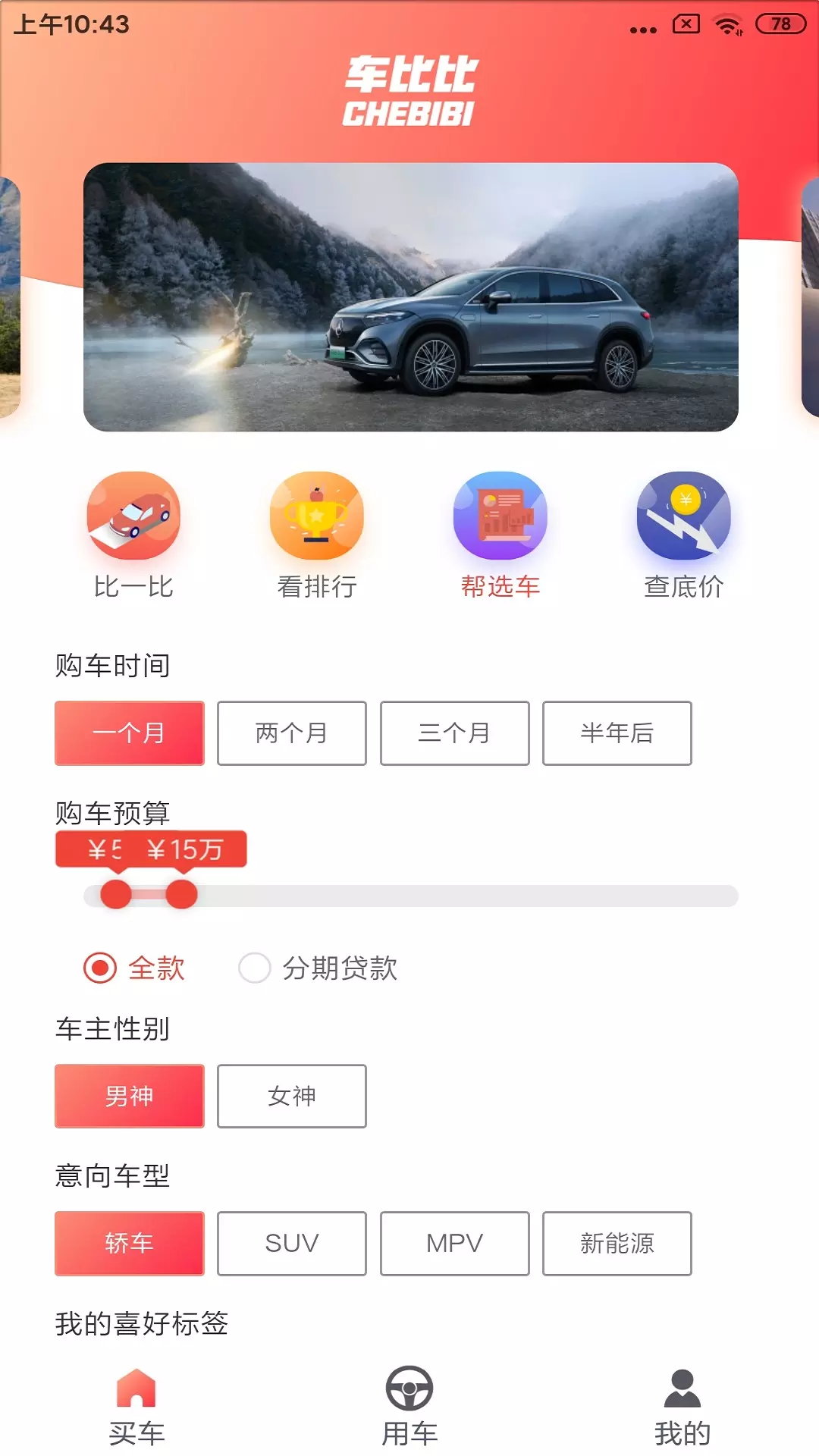Select the 帮选车 shortcut
Viewport: 819px width, 1456px height.
click(500, 536)
